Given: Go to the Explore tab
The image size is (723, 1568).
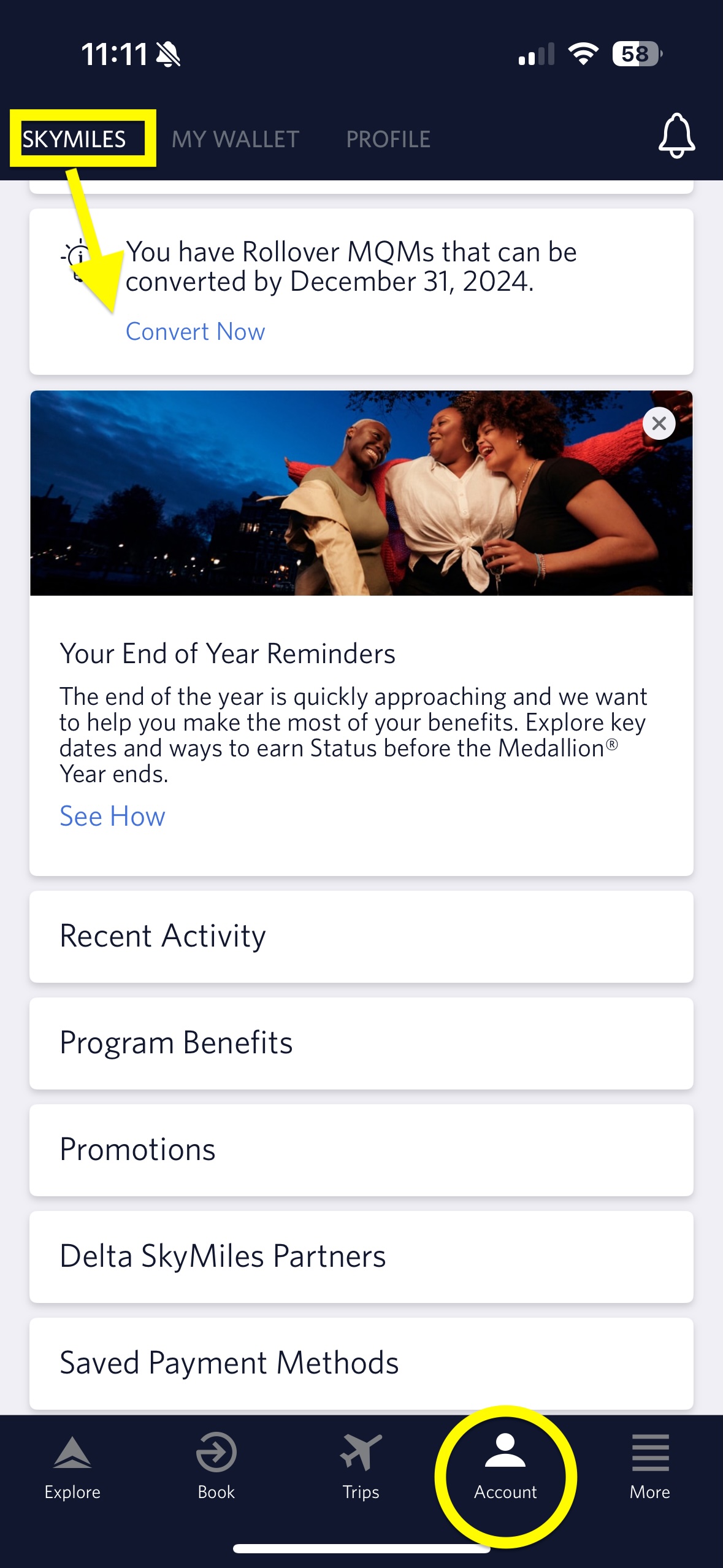Looking at the screenshot, I should point(72,1467).
